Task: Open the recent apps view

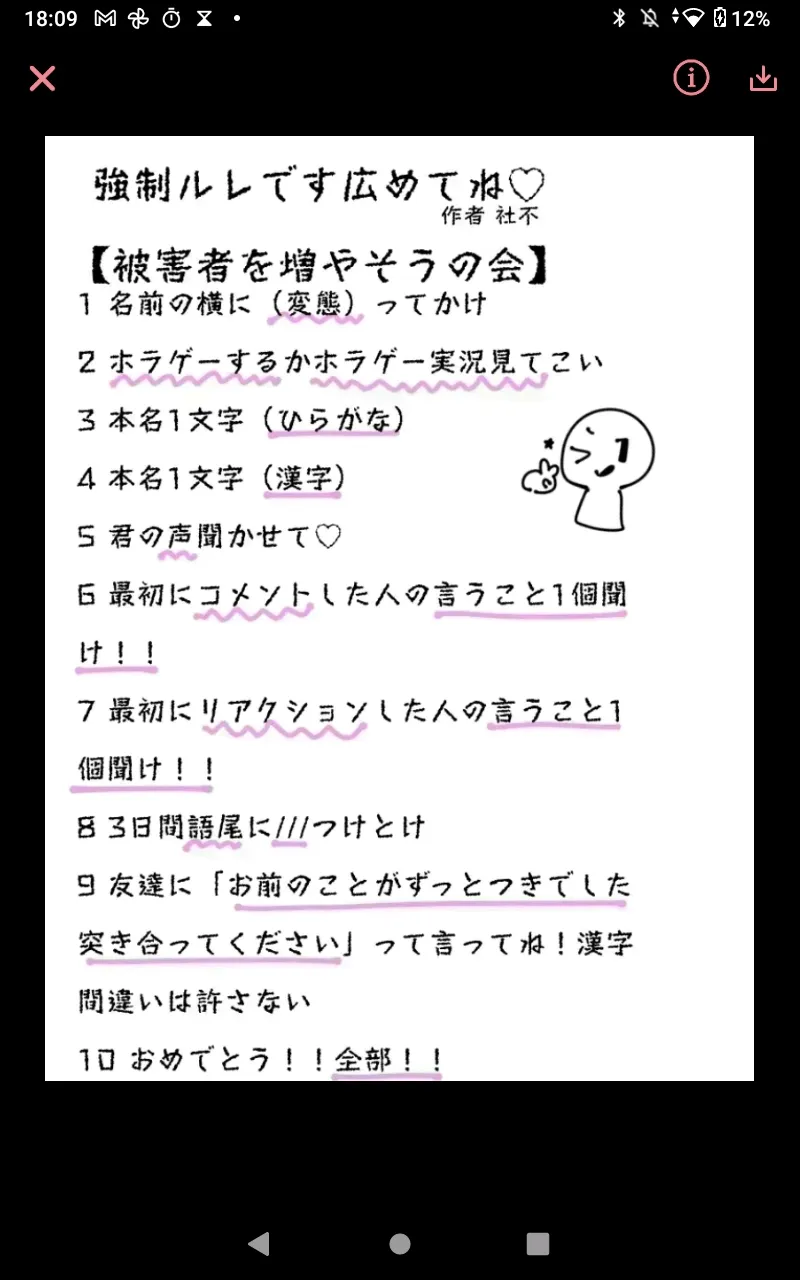Action: pos(538,1243)
